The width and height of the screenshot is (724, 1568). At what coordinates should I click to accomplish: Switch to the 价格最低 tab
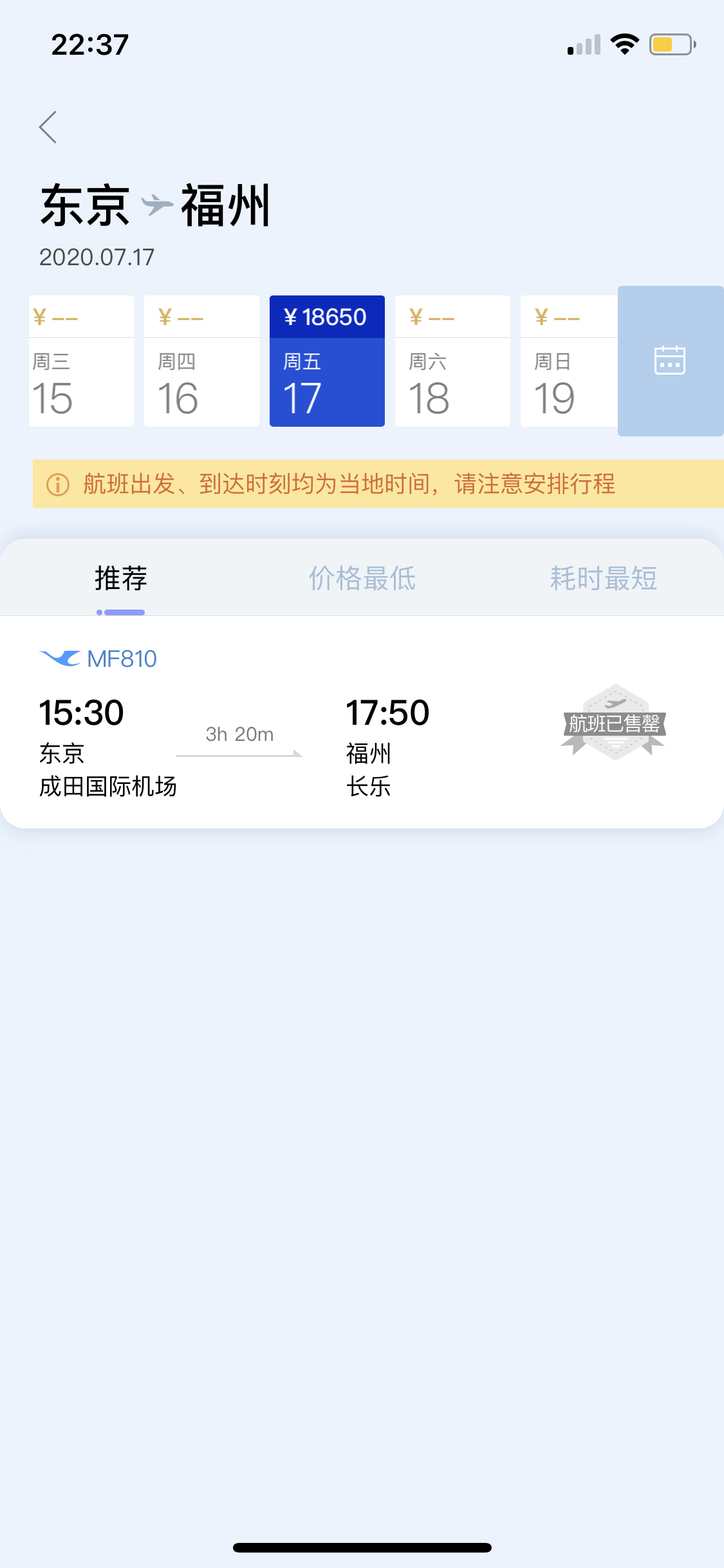point(362,578)
